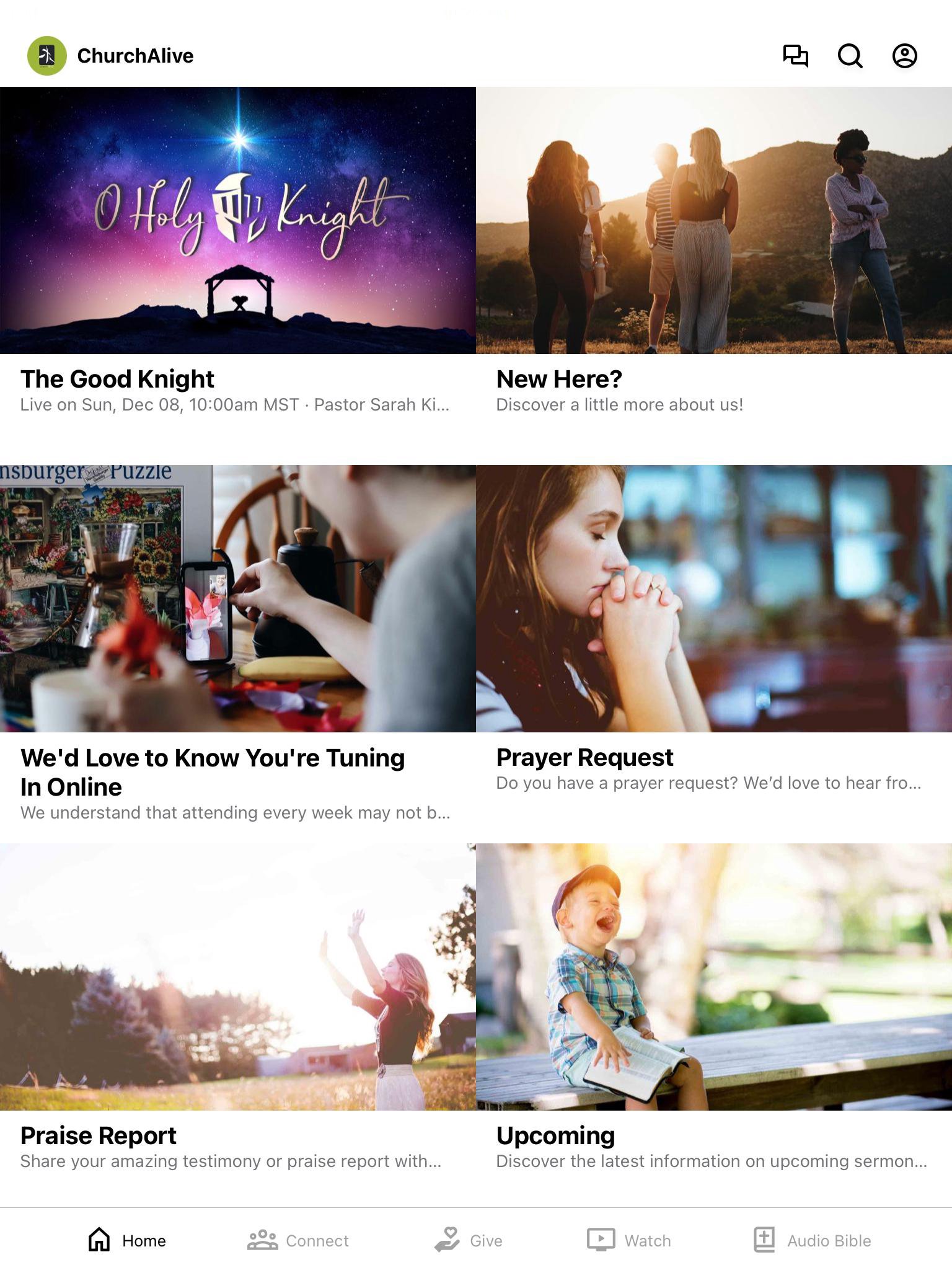The height and width of the screenshot is (1270, 952).
Task: Open the chat messages icon
Action: click(795, 56)
